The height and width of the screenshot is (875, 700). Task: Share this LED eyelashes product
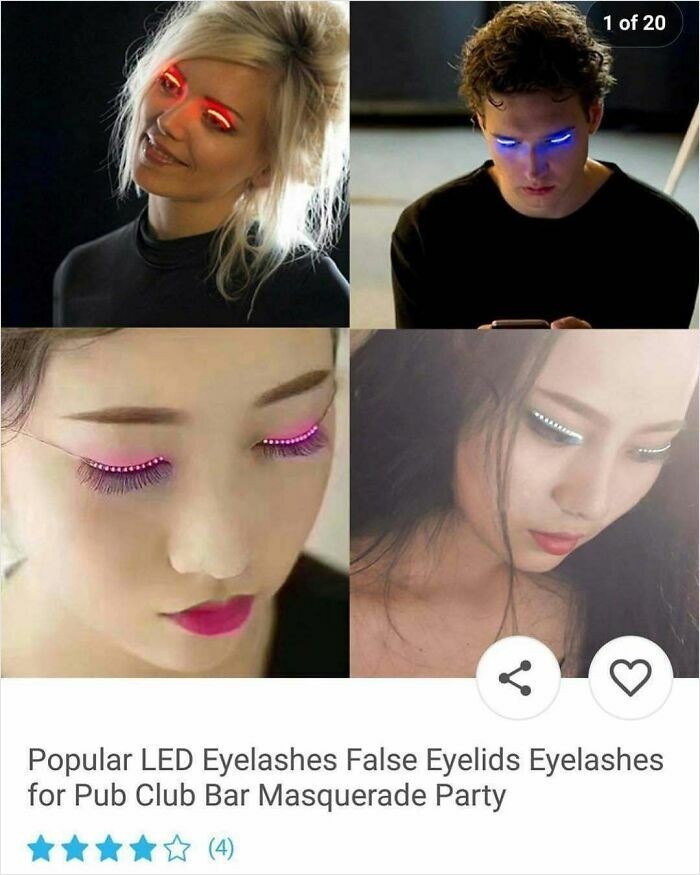pyautogui.click(x=515, y=677)
